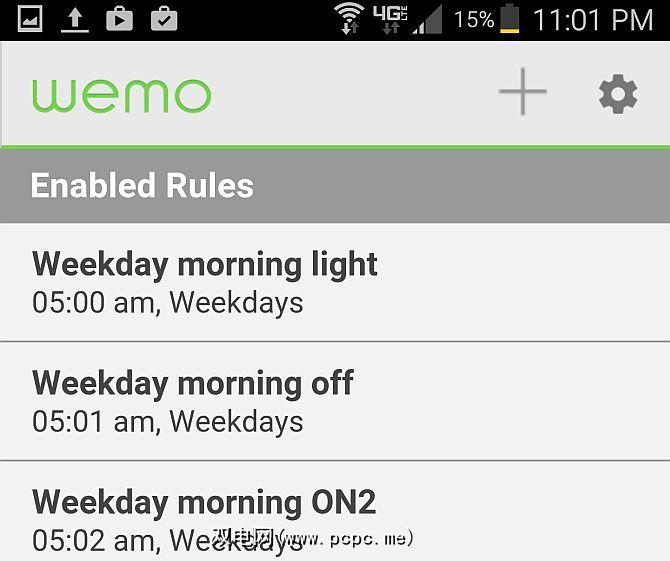Image resolution: width=670 pixels, height=561 pixels.
Task: Open the settings gear
Action: click(617, 94)
